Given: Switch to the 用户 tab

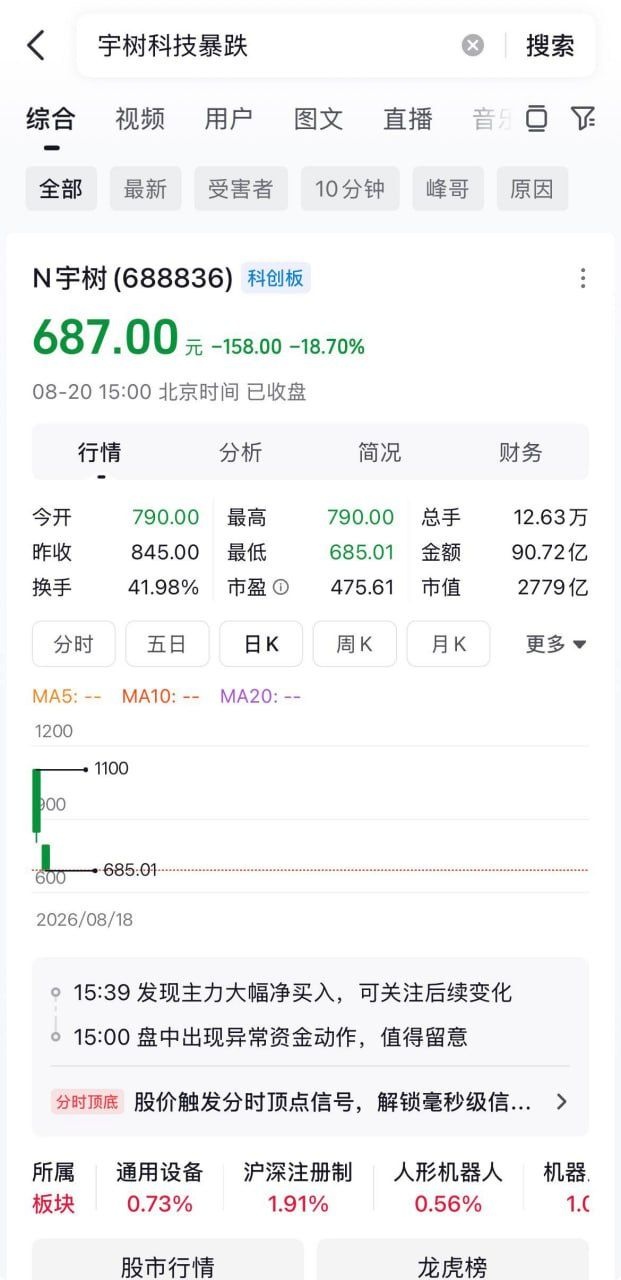Looking at the screenshot, I should (x=229, y=119).
